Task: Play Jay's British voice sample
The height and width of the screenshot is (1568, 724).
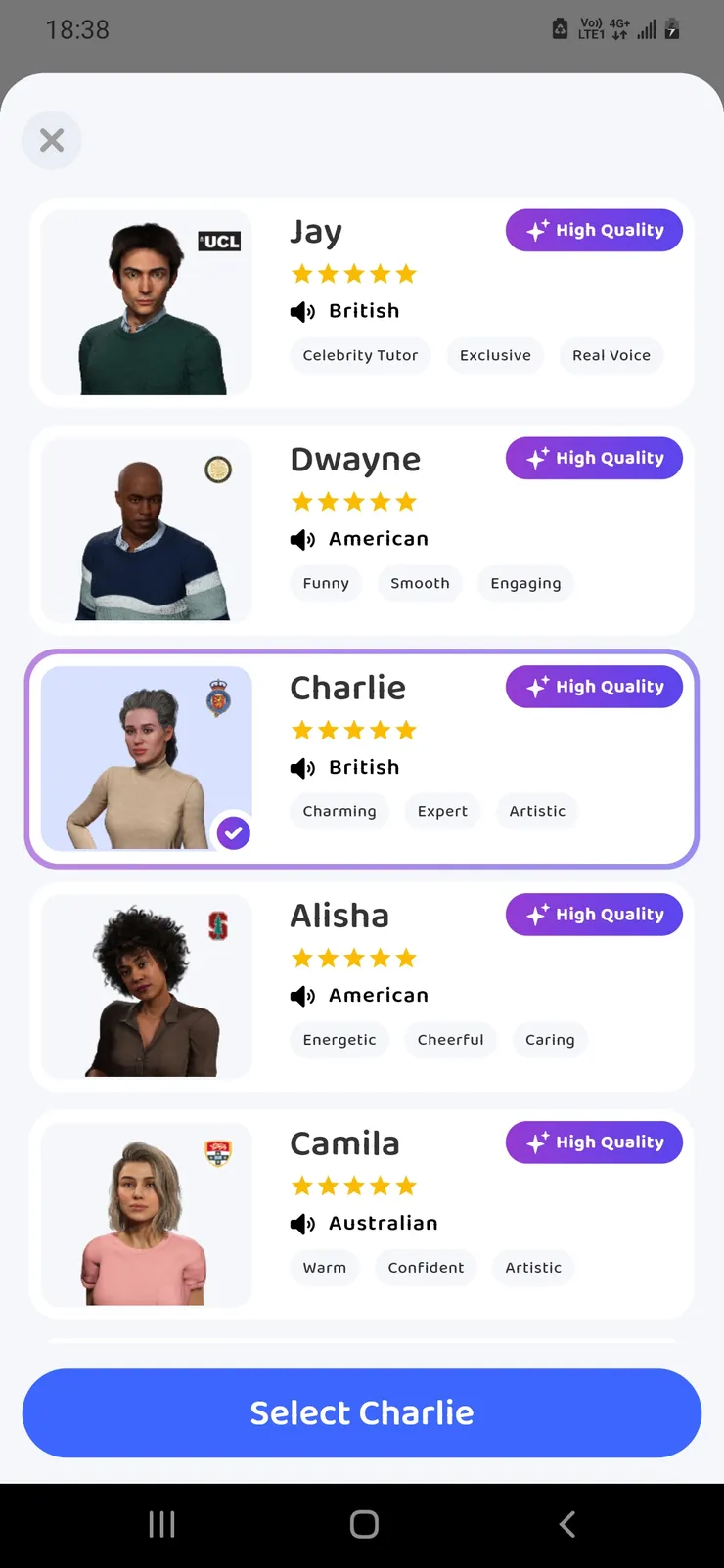Action: click(302, 312)
